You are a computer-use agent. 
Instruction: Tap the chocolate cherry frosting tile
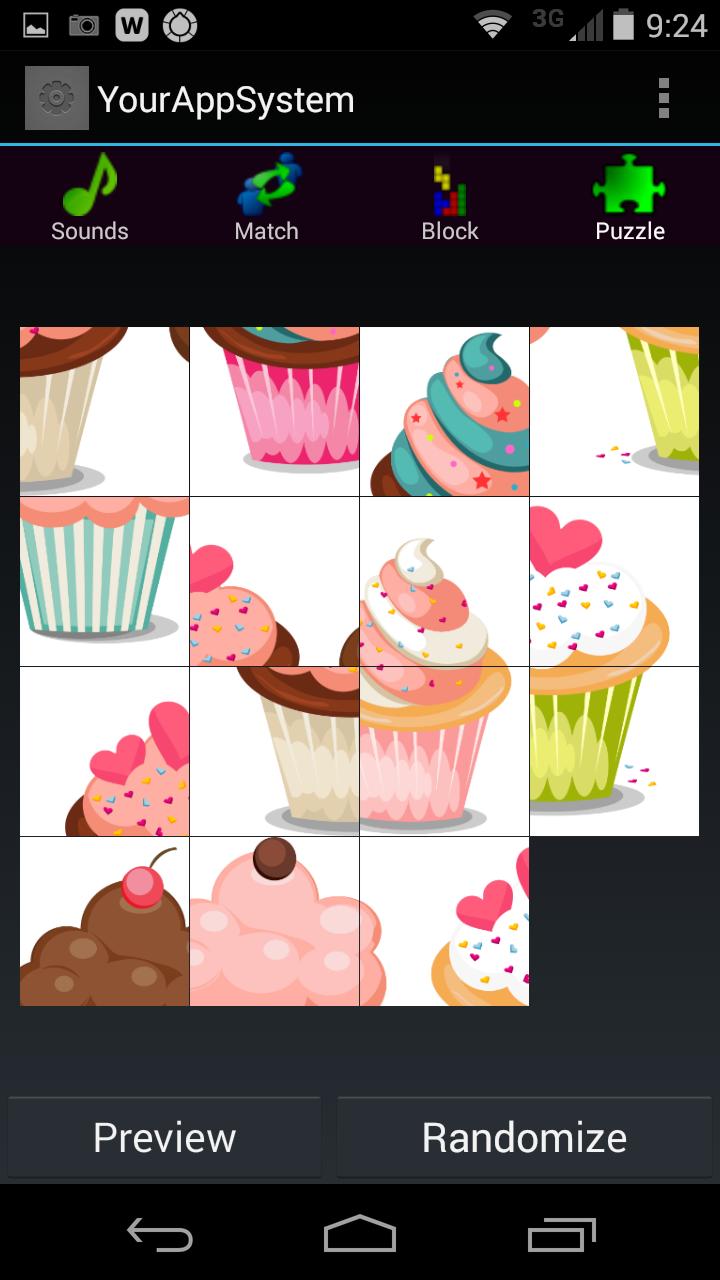(x=104, y=921)
